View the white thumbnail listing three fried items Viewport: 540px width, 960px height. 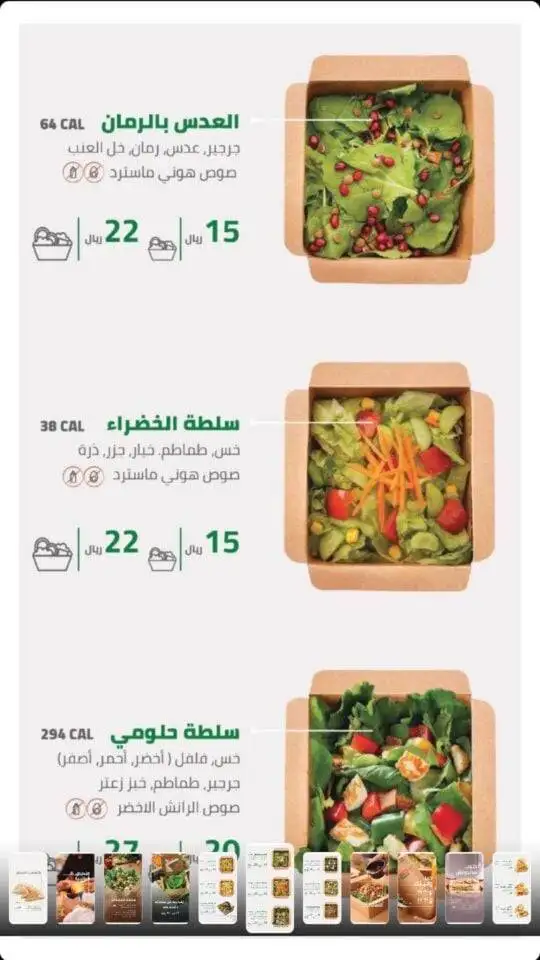click(x=512, y=888)
